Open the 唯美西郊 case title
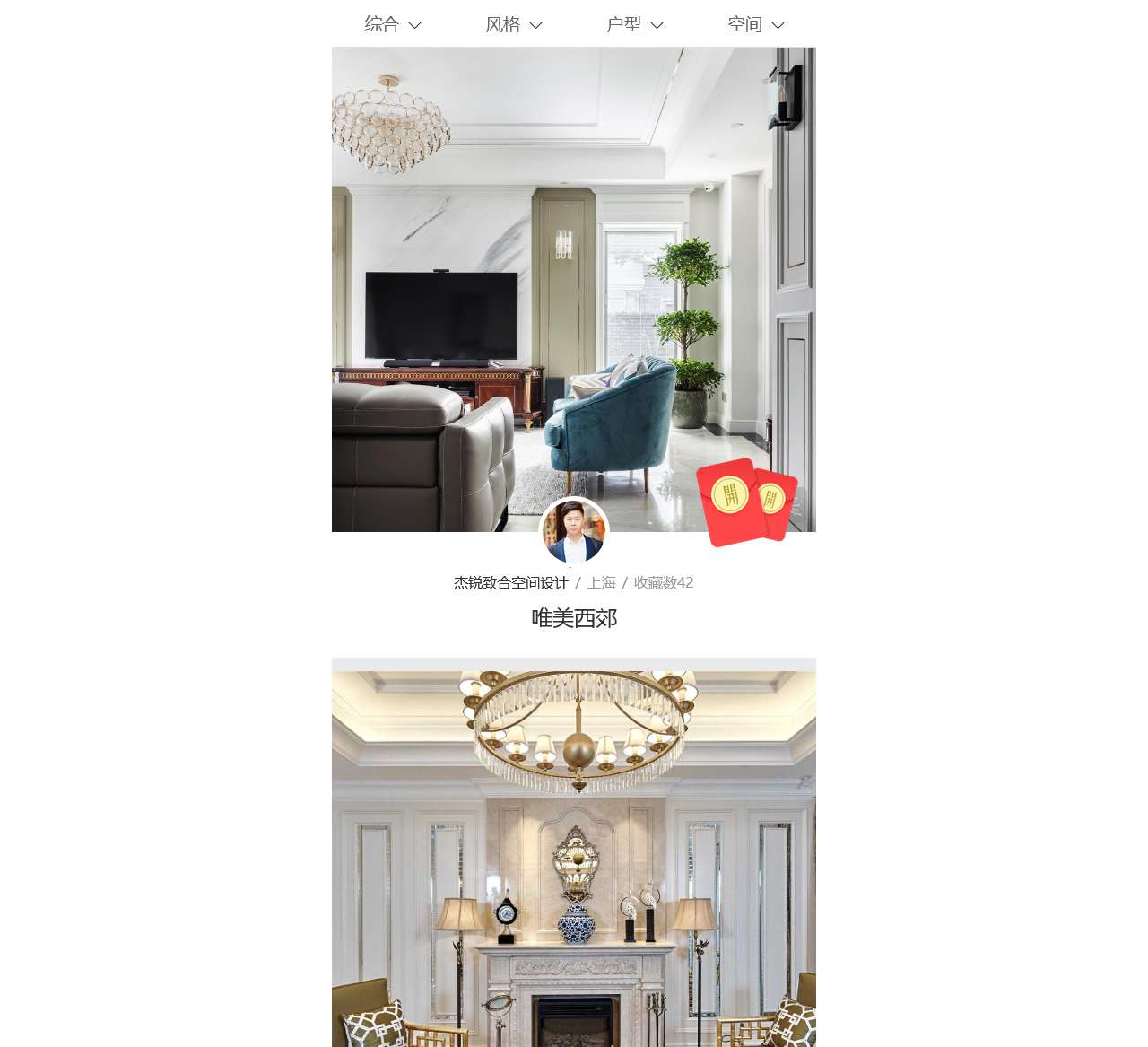Screen dimensions: 1148x1047 click(x=574, y=618)
